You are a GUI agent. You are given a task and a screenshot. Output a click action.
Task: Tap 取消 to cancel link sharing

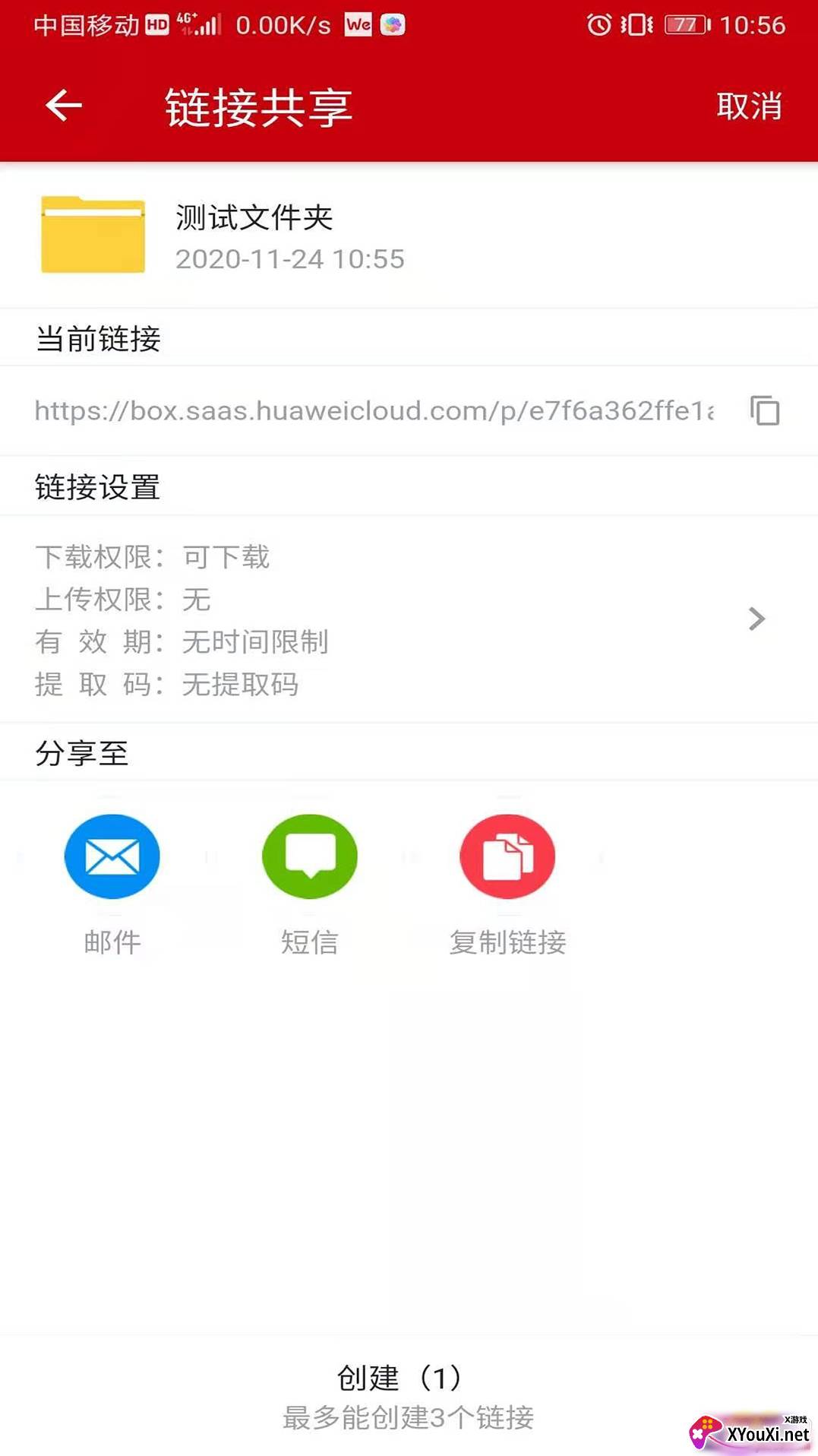pyautogui.click(x=749, y=106)
